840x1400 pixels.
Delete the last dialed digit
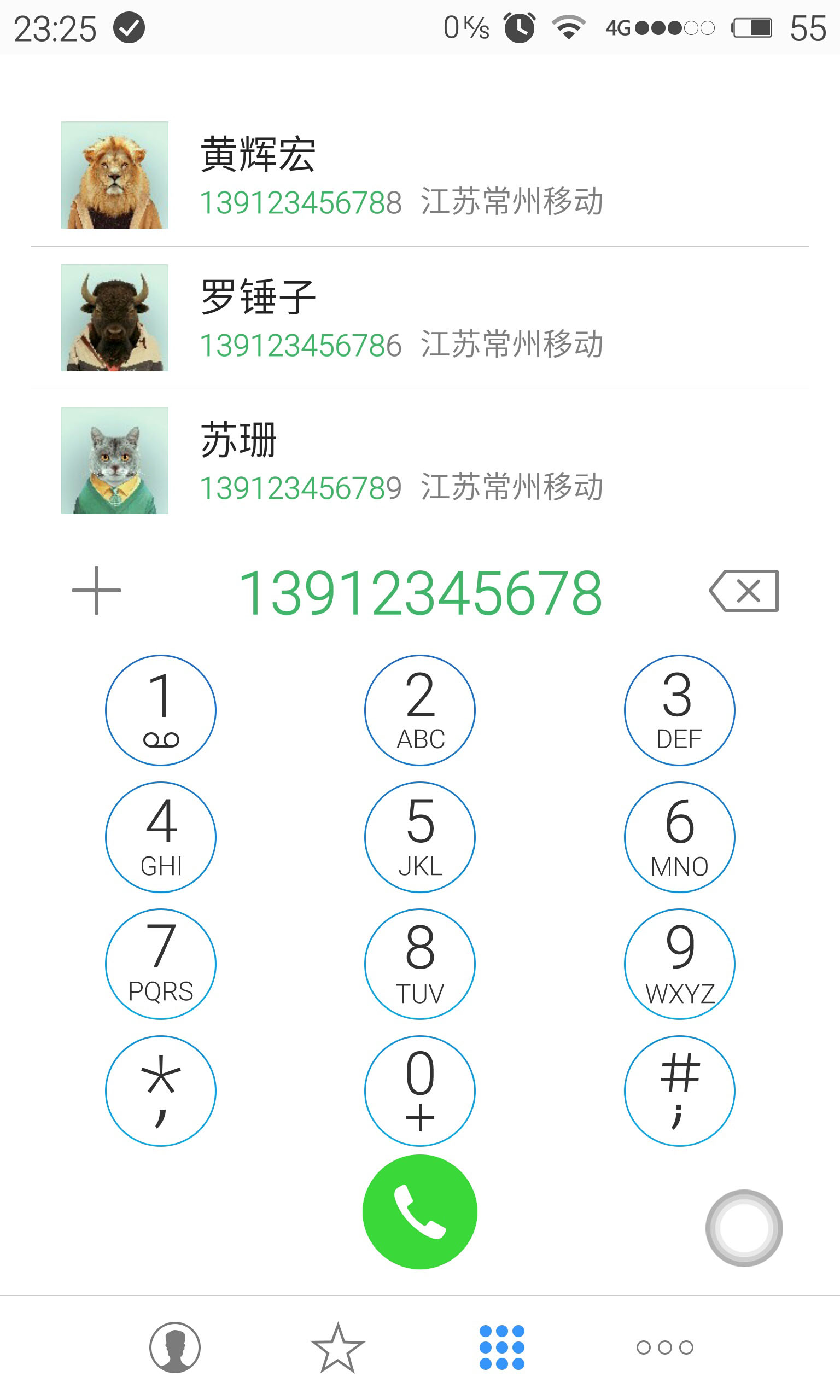pos(744,591)
